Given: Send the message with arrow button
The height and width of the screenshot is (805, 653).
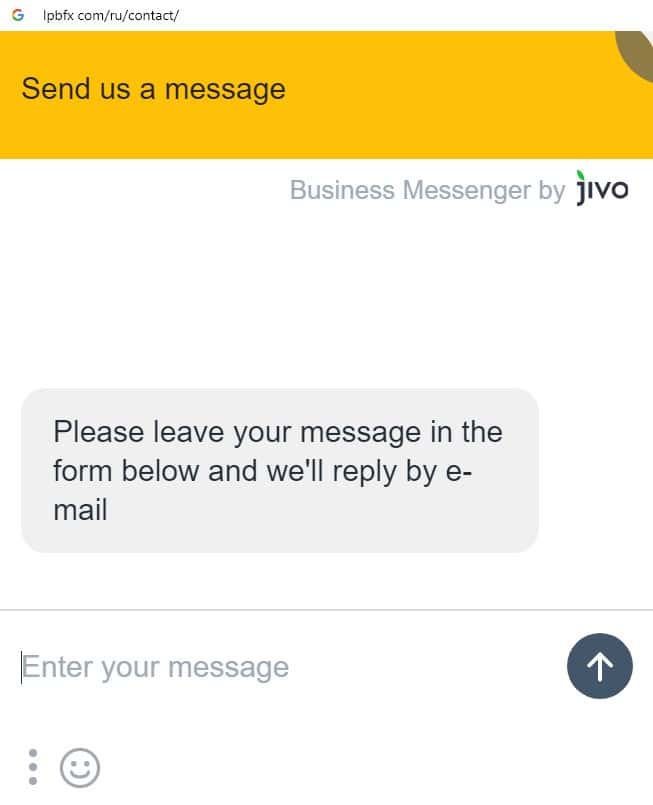Looking at the screenshot, I should click(x=600, y=666).
